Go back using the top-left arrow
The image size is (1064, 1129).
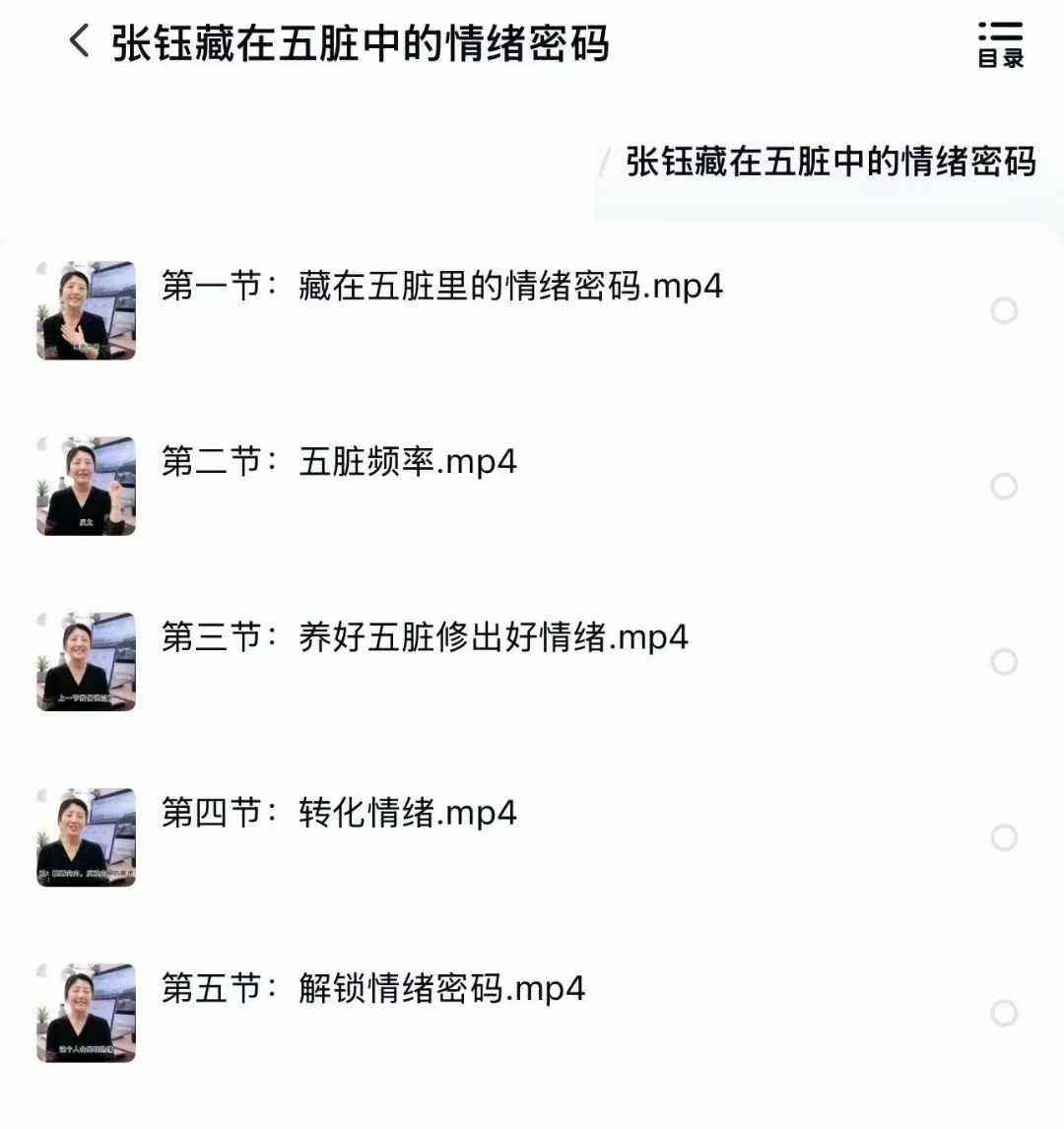(x=79, y=41)
